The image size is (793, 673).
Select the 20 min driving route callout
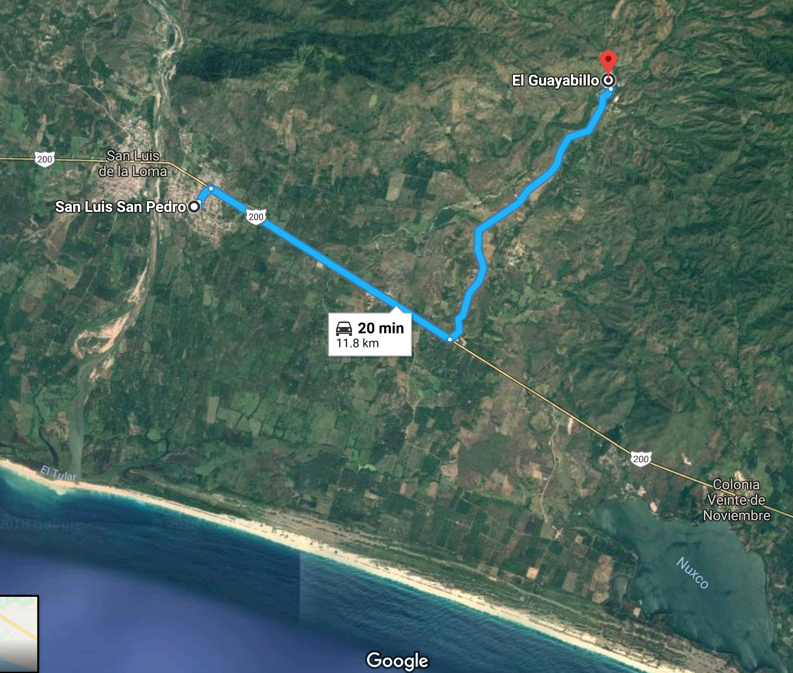tap(370, 334)
